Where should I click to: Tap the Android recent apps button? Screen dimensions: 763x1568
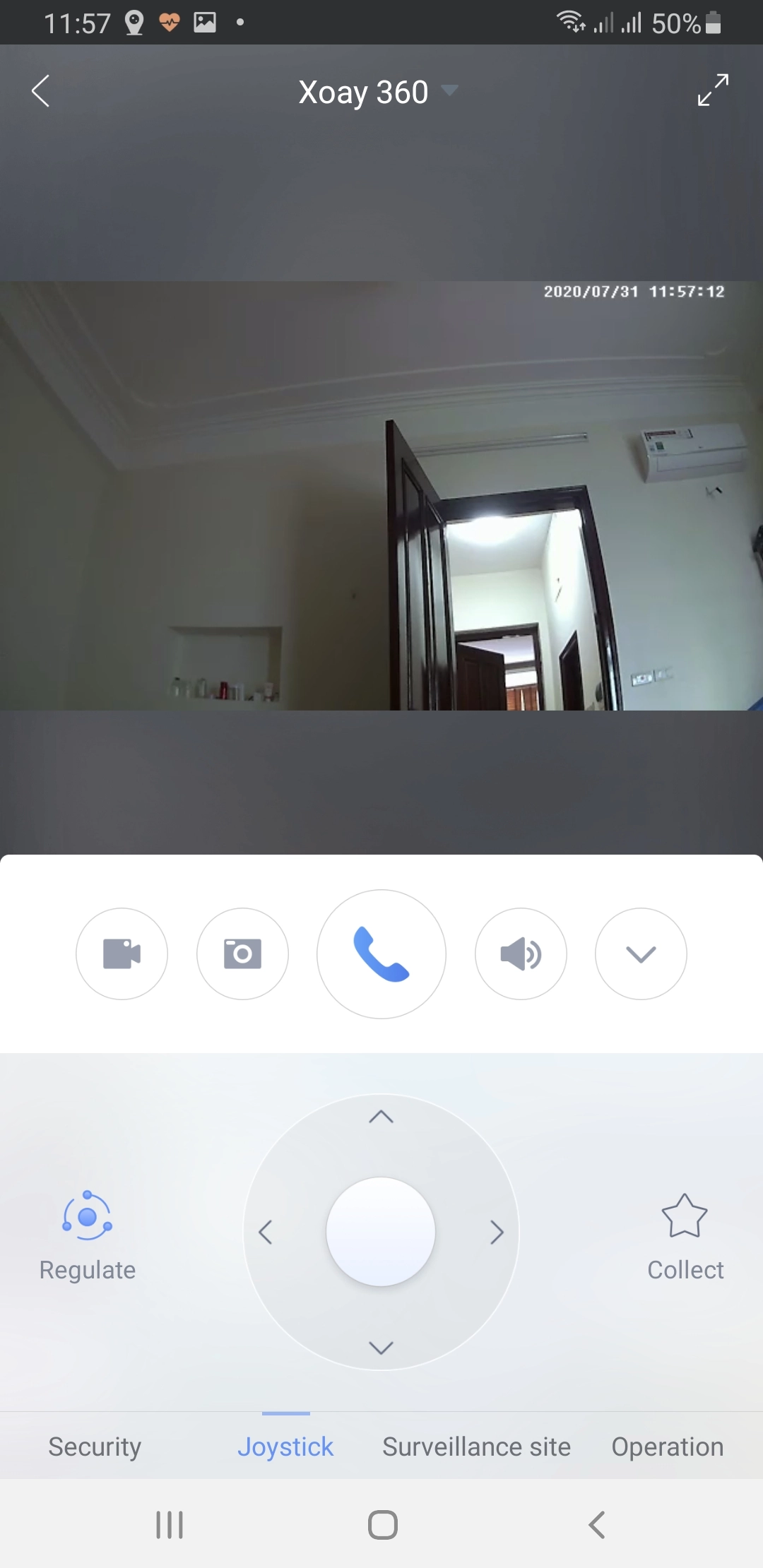tap(169, 1526)
